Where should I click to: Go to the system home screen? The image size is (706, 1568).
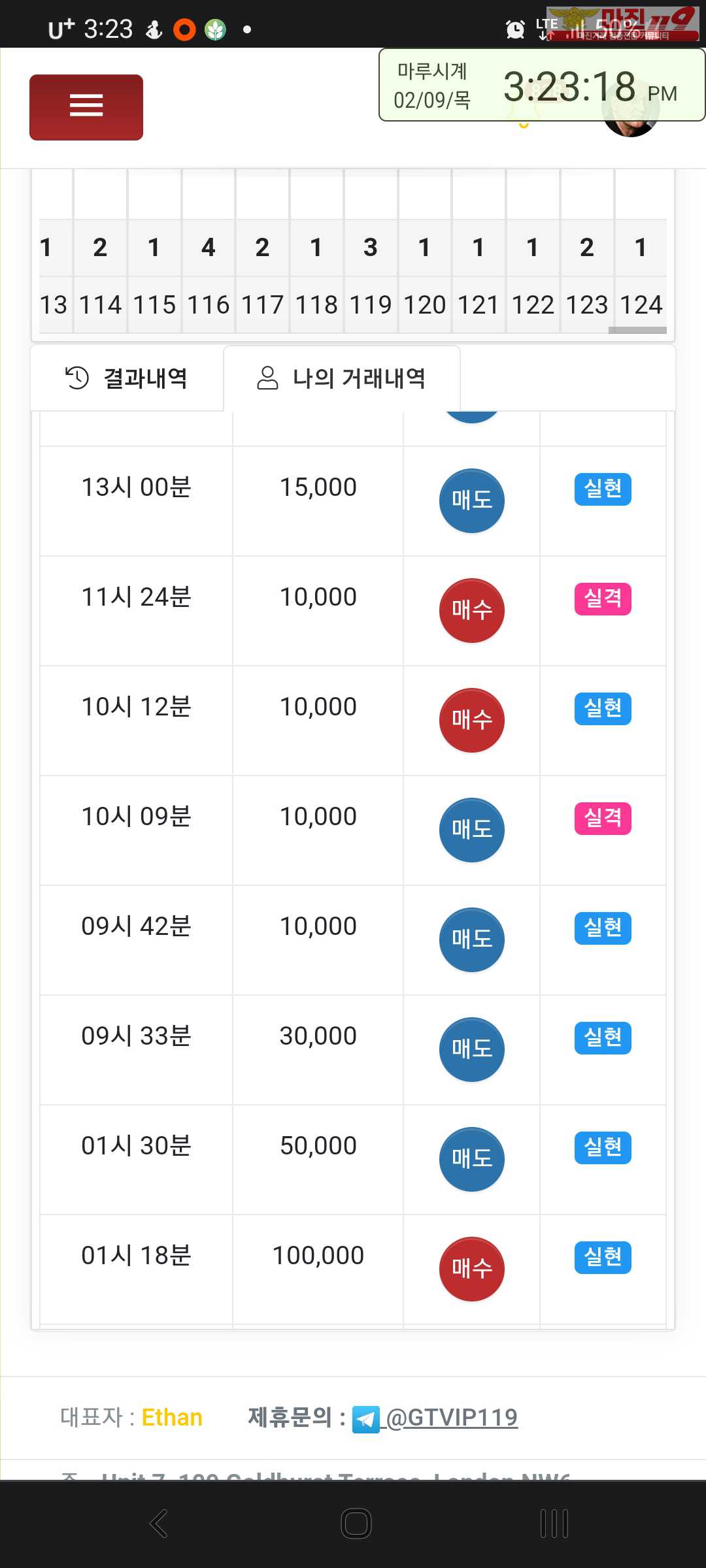(x=356, y=1524)
